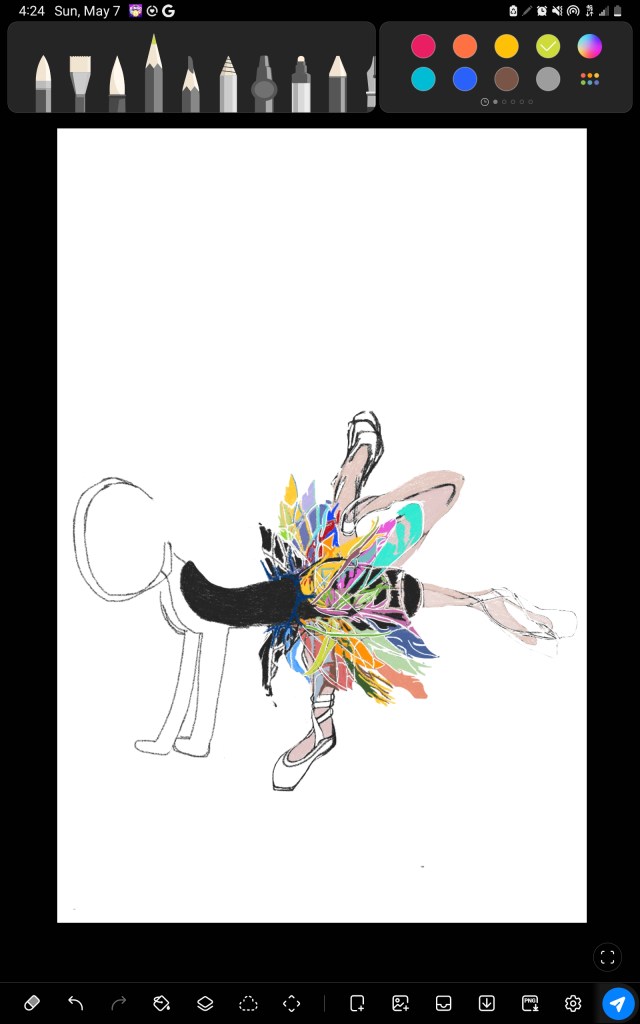Download the drawing with the arrow icon

(487, 1002)
